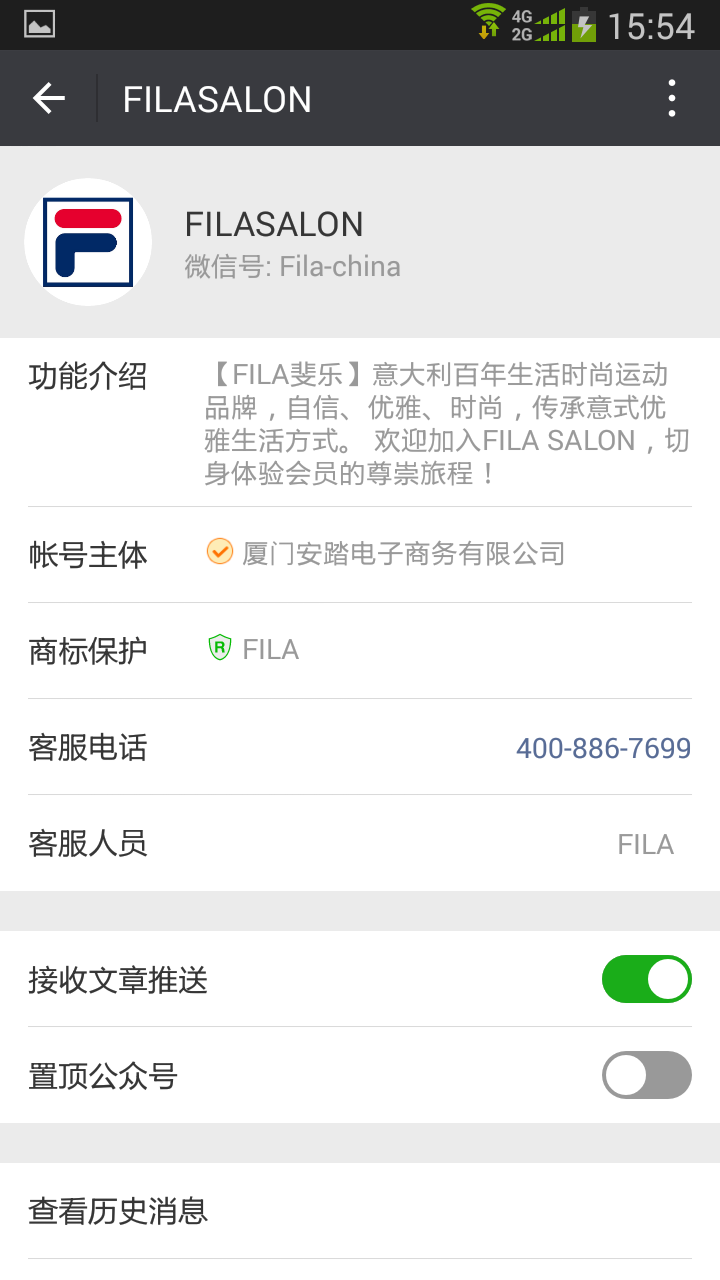Open the three-dot overflow menu

pyautogui.click(x=672, y=97)
